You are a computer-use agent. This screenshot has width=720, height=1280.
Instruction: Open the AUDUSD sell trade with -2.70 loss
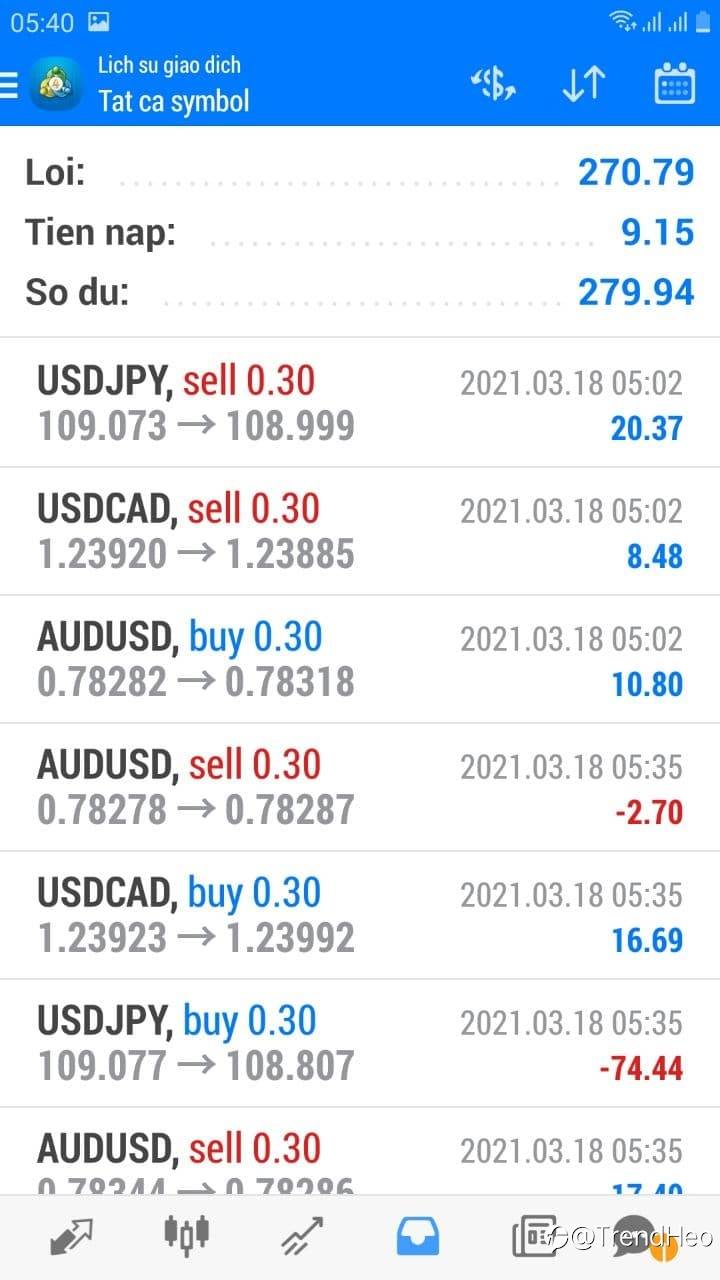point(360,787)
